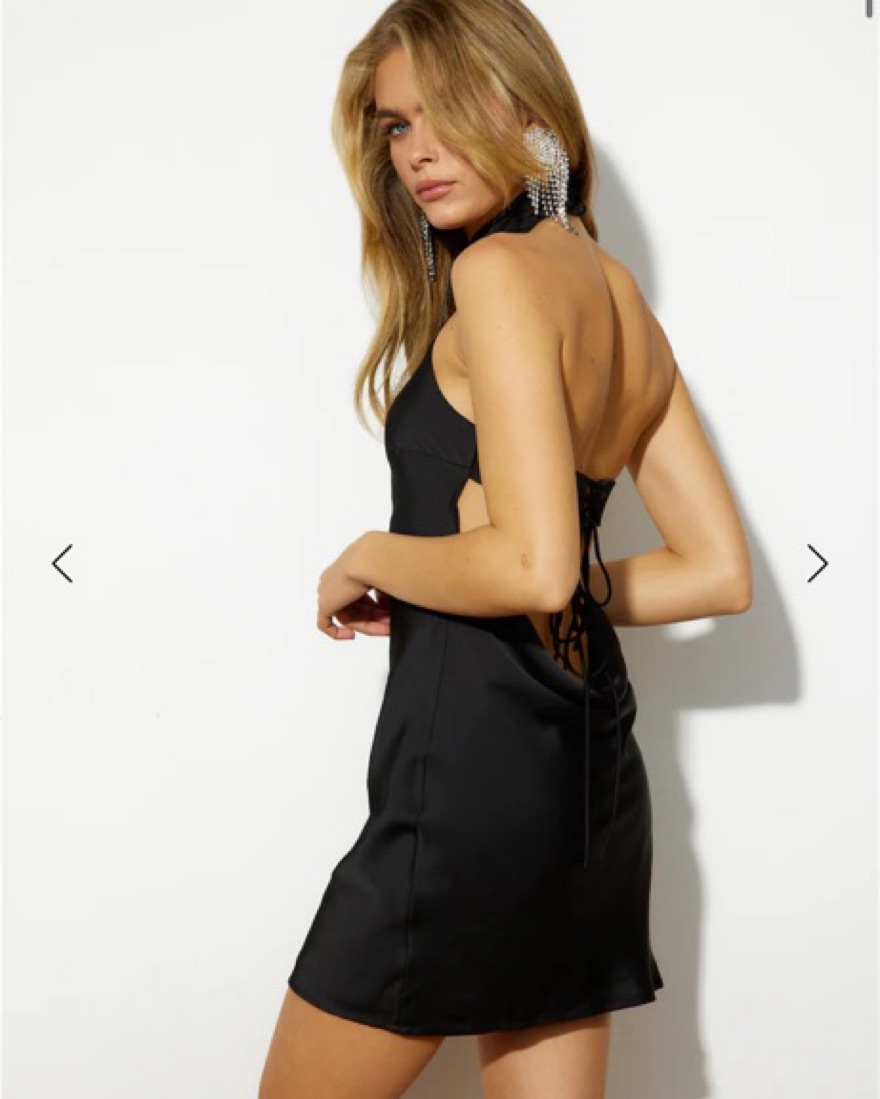
Task: Go to the previous product photo
Action: pos(62,564)
